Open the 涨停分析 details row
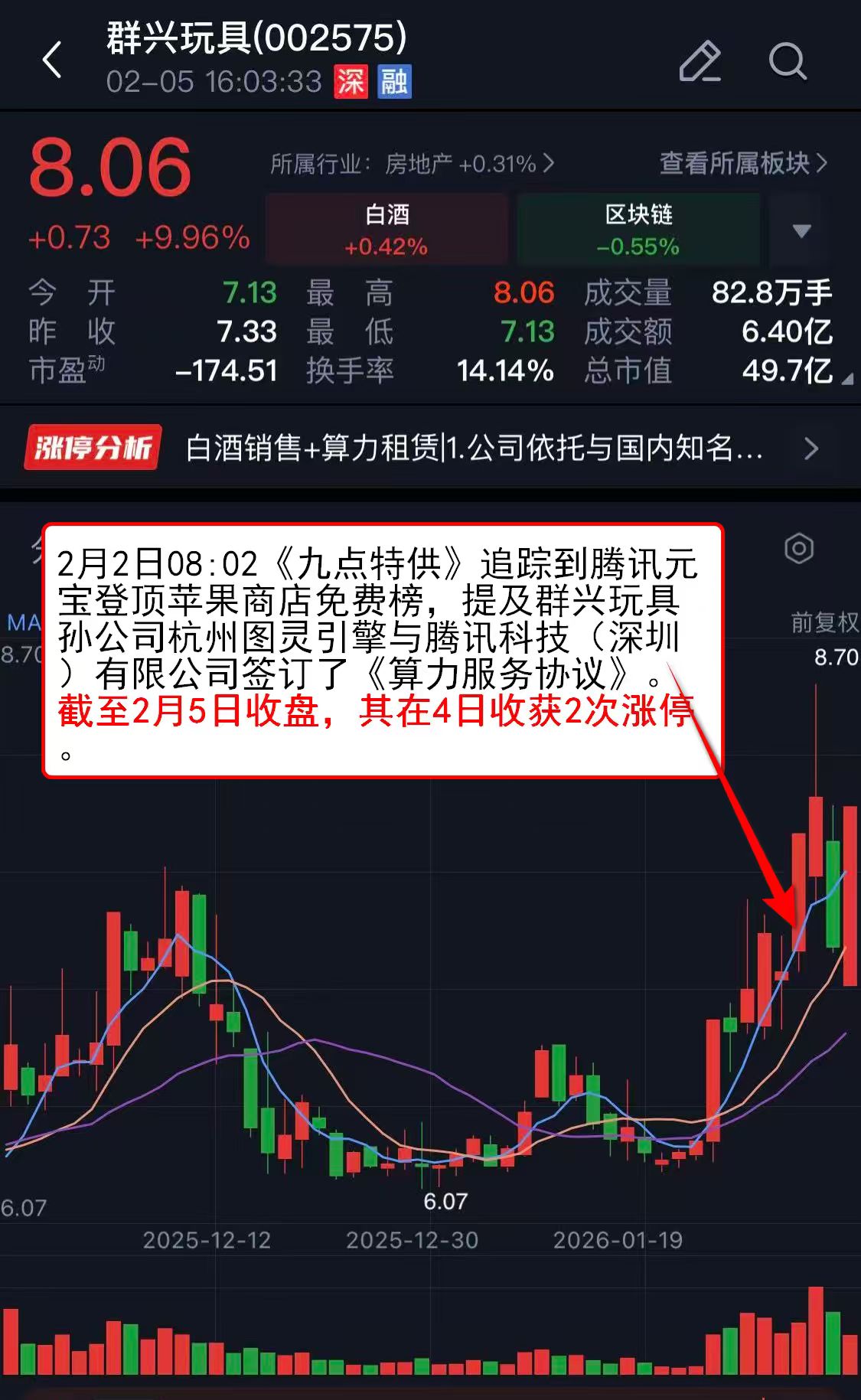This screenshot has width=861, height=1400. [430, 448]
